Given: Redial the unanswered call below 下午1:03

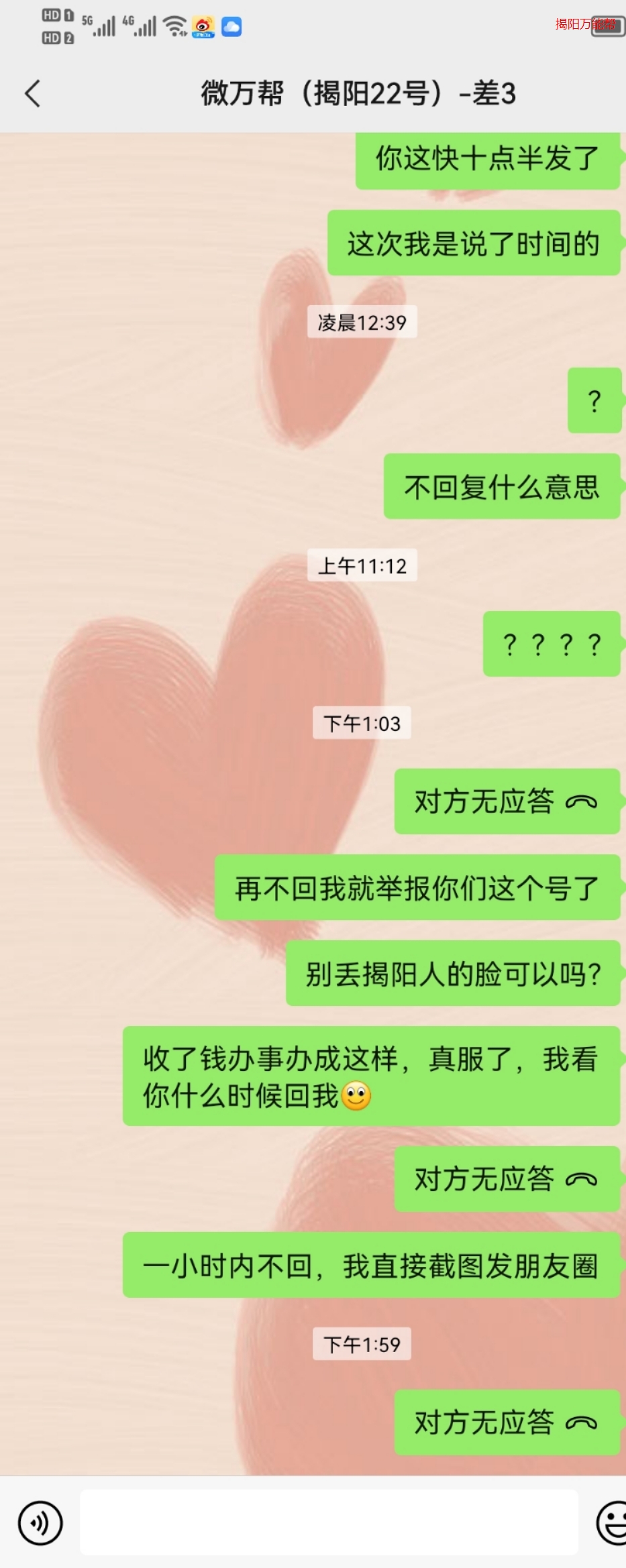Looking at the screenshot, I should click(507, 801).
